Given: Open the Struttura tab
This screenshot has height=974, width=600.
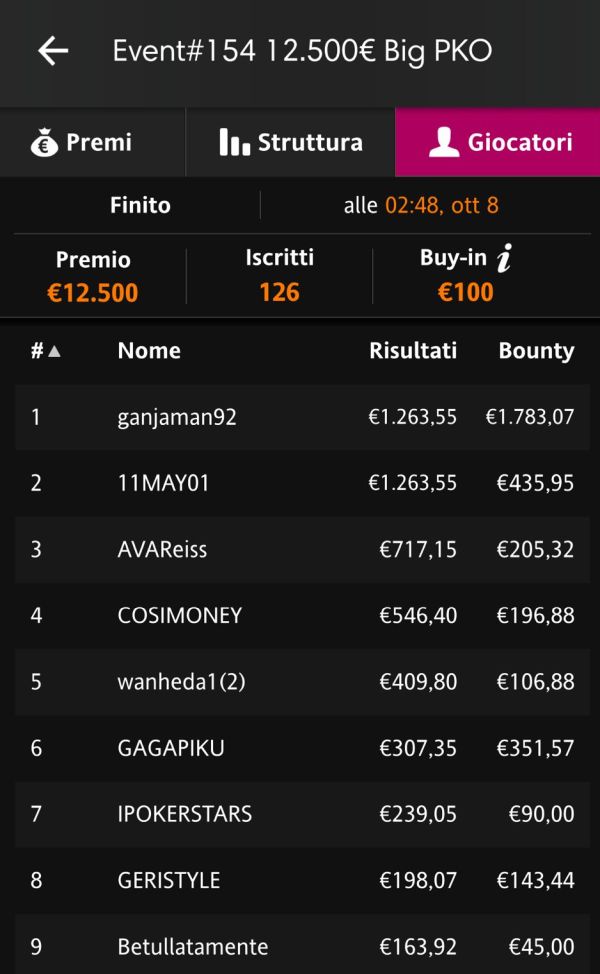Looking at the screenshot, I should point(291,142).
